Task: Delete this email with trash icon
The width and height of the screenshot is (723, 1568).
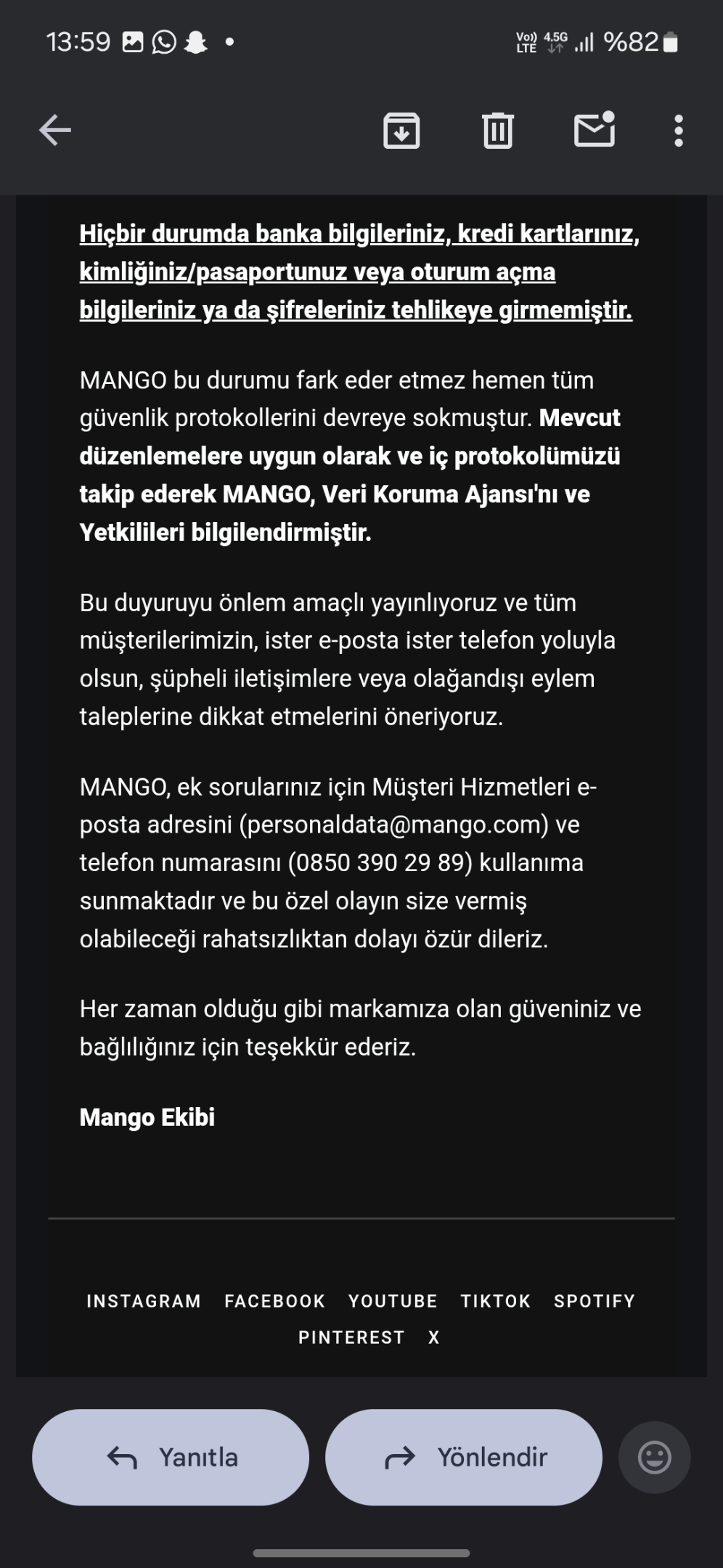Action: click(498, 131)
